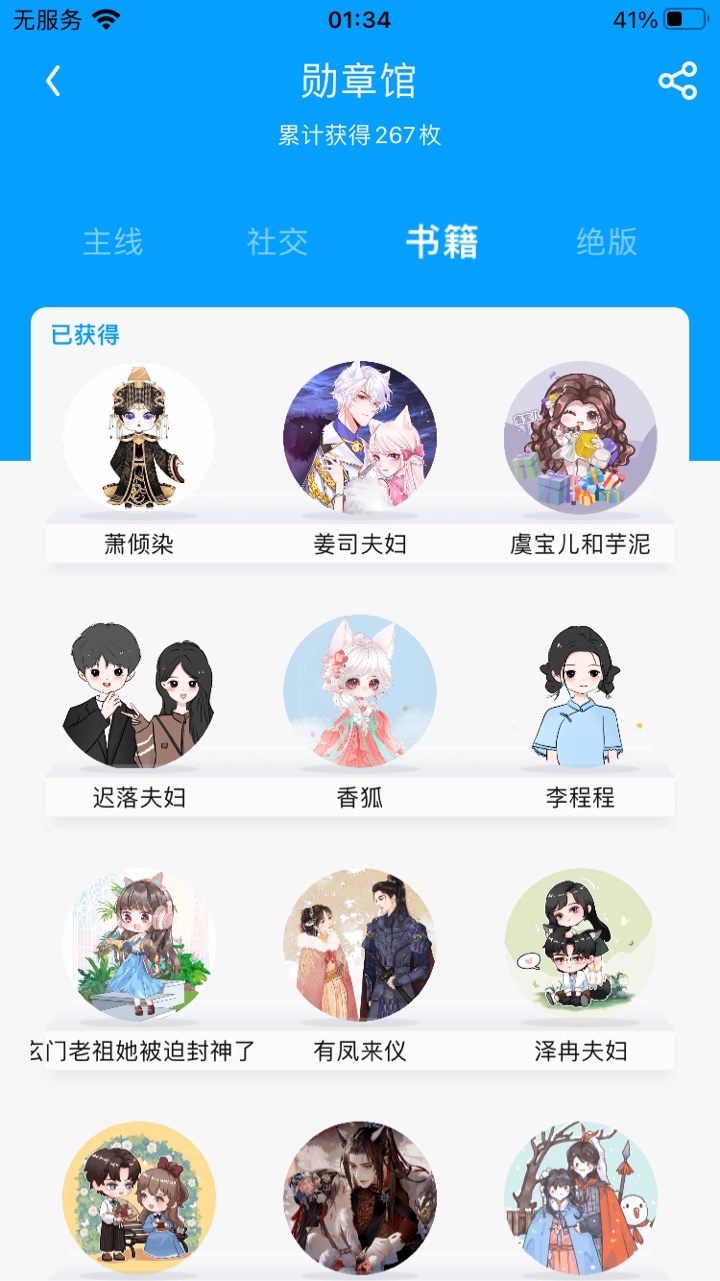
Task: Open the 有凤来仪 medal
Action: [x=360, y=944]
